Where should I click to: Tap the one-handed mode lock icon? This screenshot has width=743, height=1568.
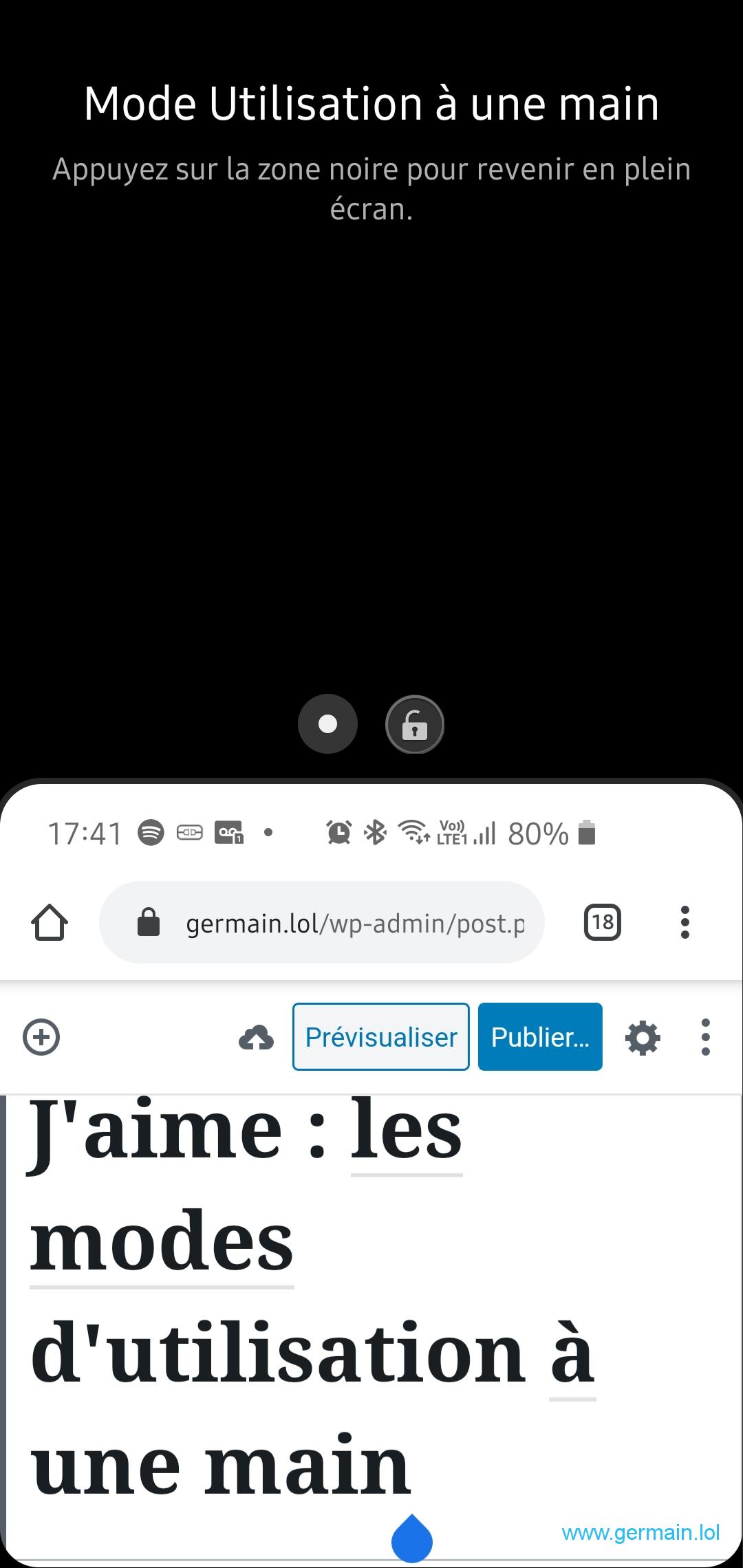415,724
